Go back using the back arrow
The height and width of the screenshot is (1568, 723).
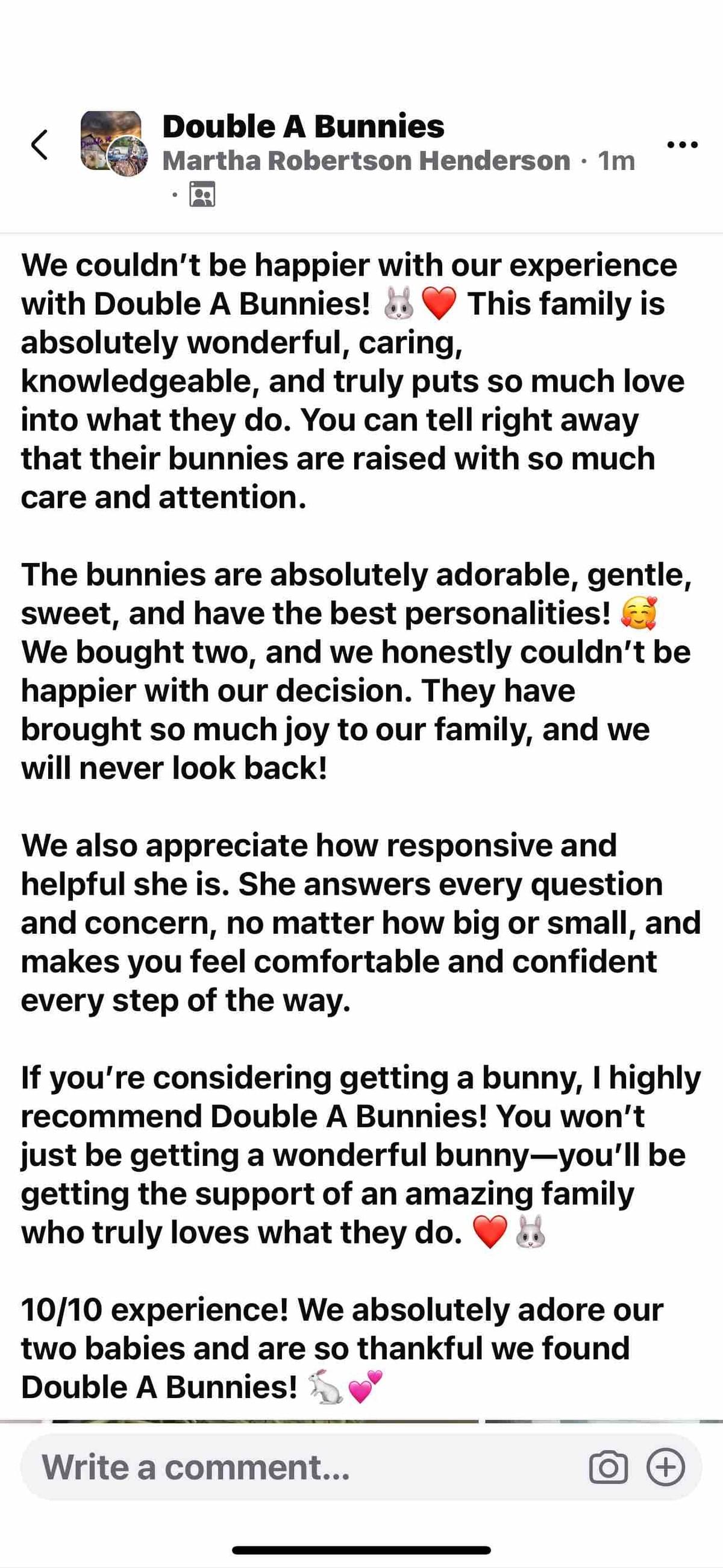click(x=40, y=145)
